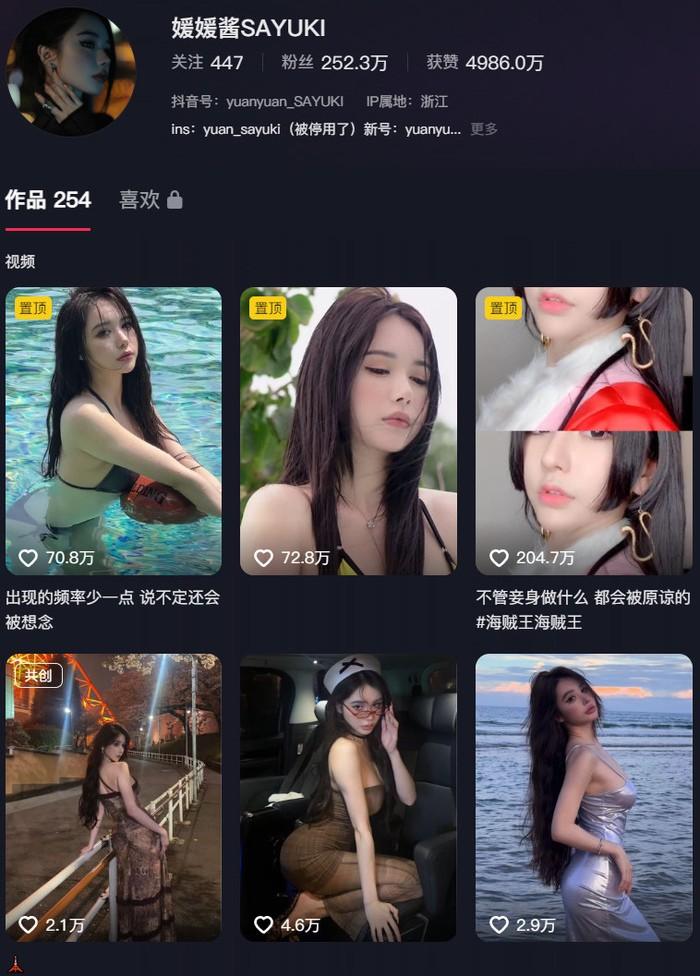View the 关注 447 following list
This screenshot has width=700, height=976.
pyautogui.click(x=207, y=62)
